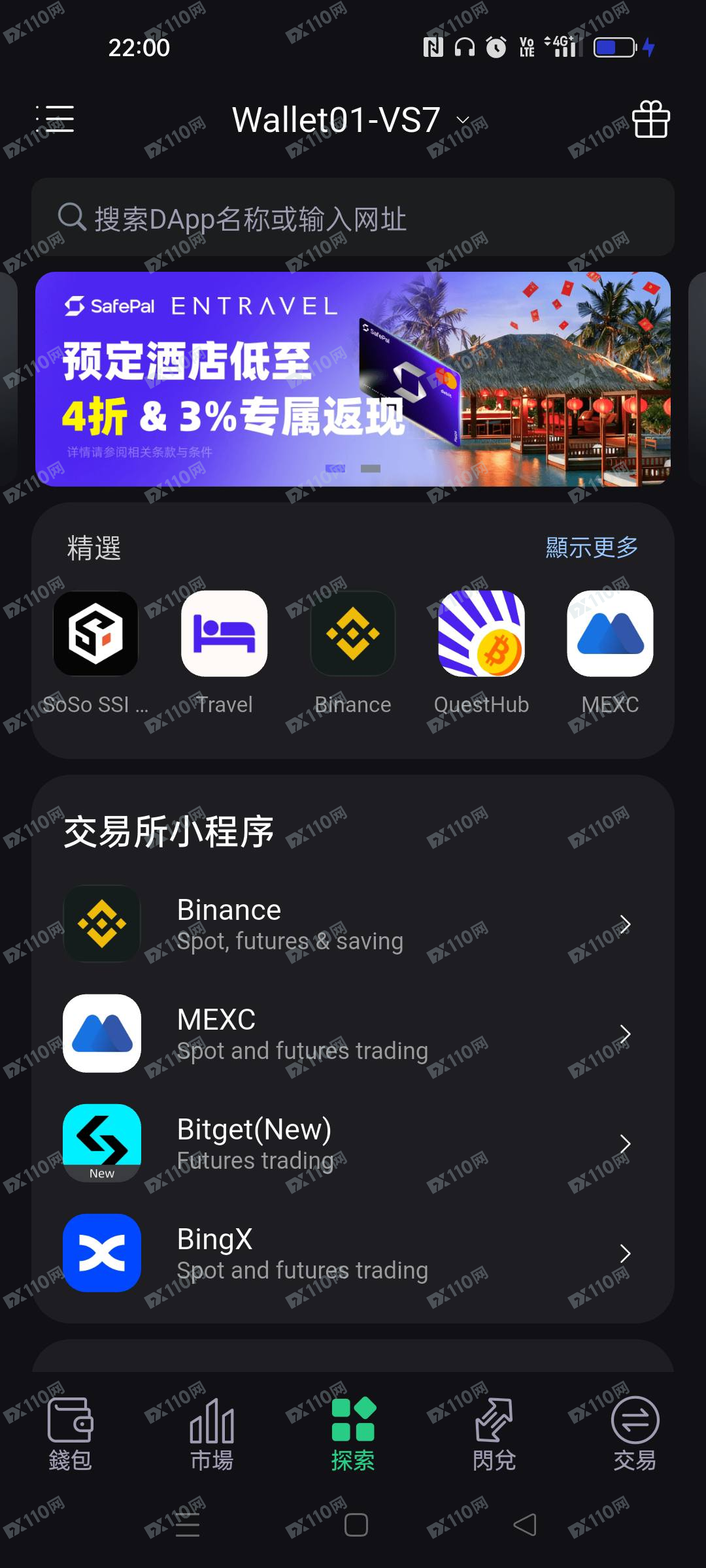This screenshot has width=706, height=1568.
Task: Open MEXC mini-program via its chevron
Action: (x=626, y=1034)
